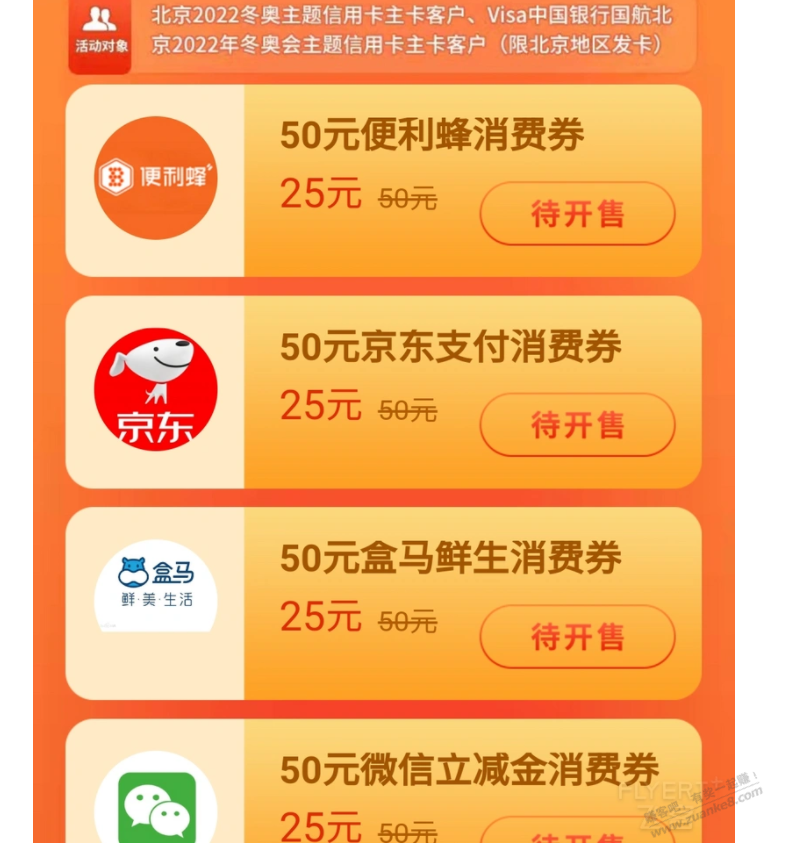The height and width of the screenshot is (857, 787).
Task: Tap 待开售 for the 50元便利蜂消费券
Action: [577, 214]
